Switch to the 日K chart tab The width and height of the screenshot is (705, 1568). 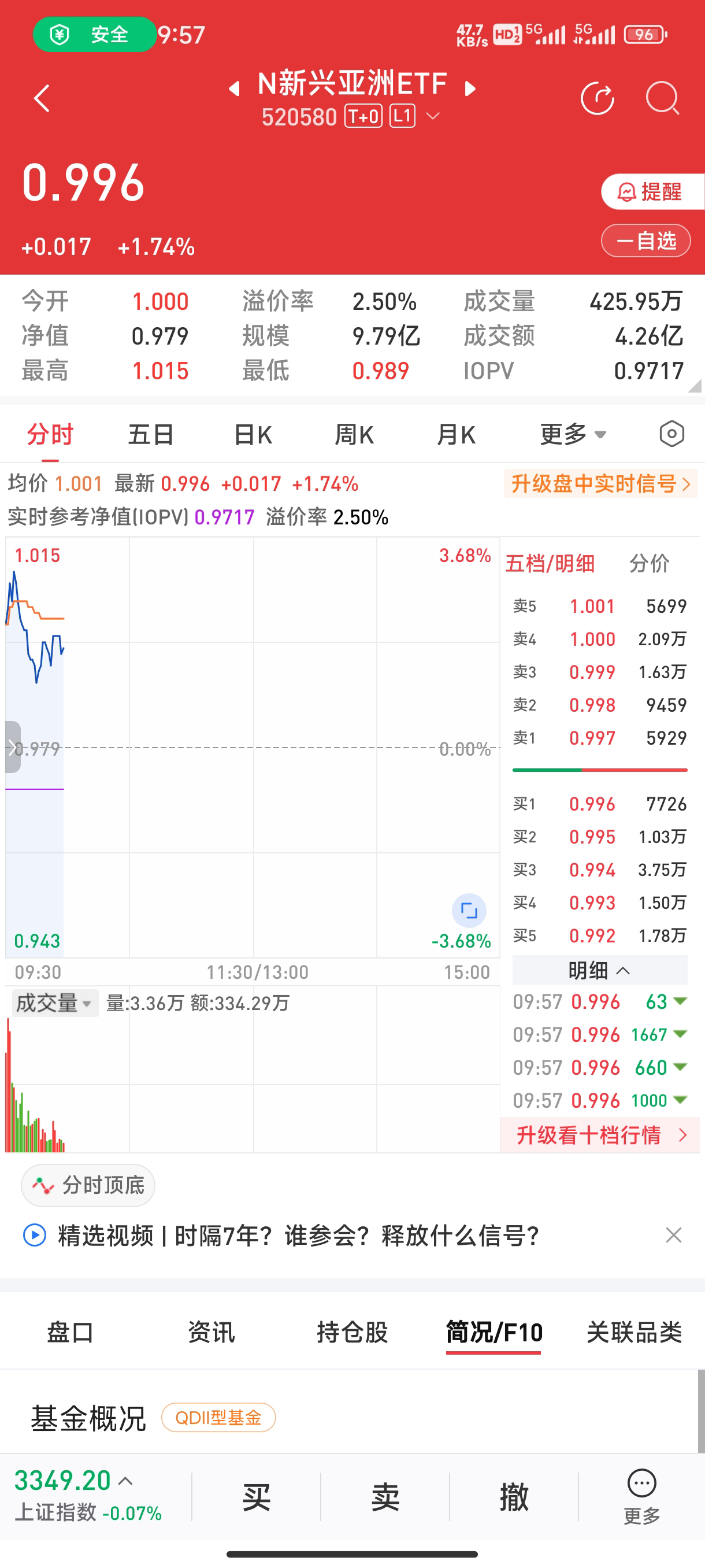click(253, 435)
